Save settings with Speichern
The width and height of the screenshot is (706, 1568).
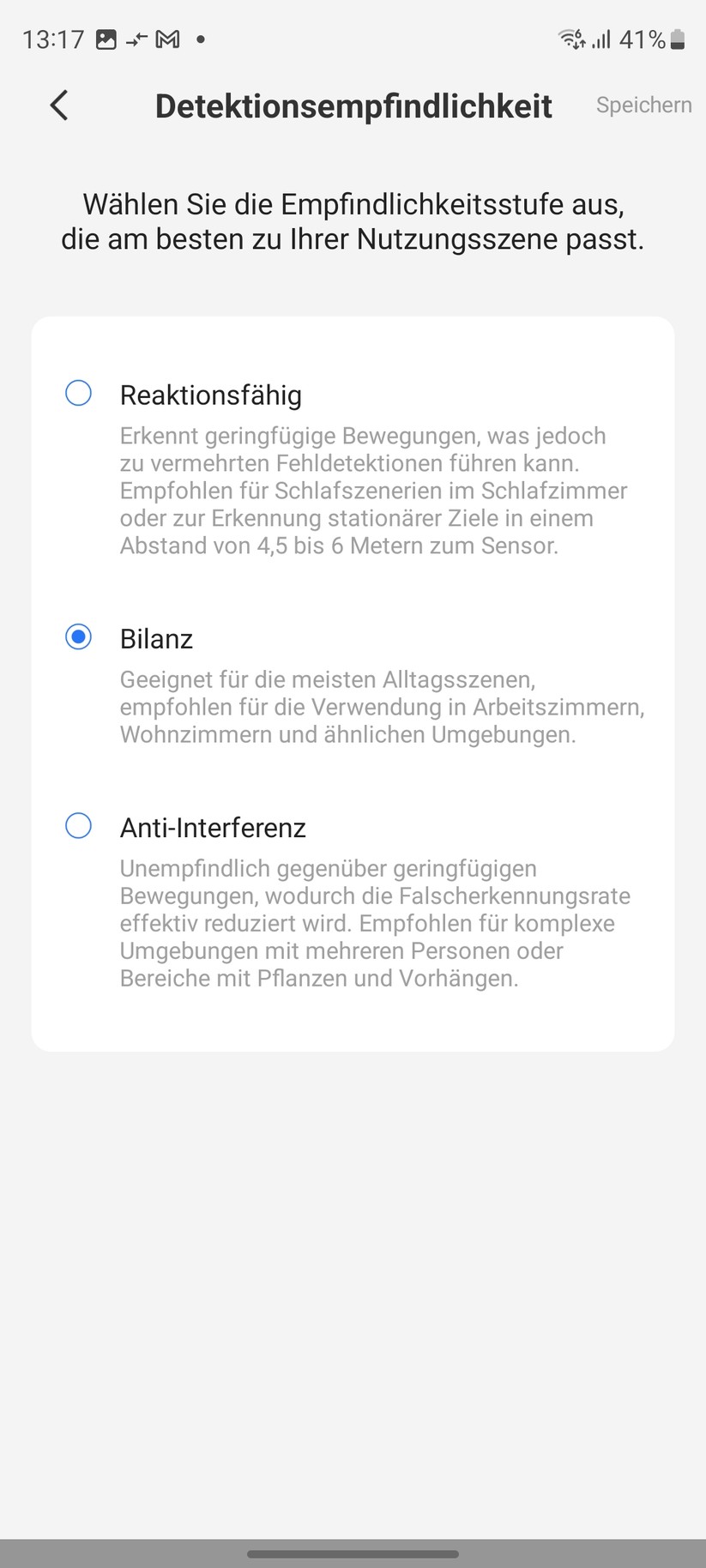tap(643, 105)
